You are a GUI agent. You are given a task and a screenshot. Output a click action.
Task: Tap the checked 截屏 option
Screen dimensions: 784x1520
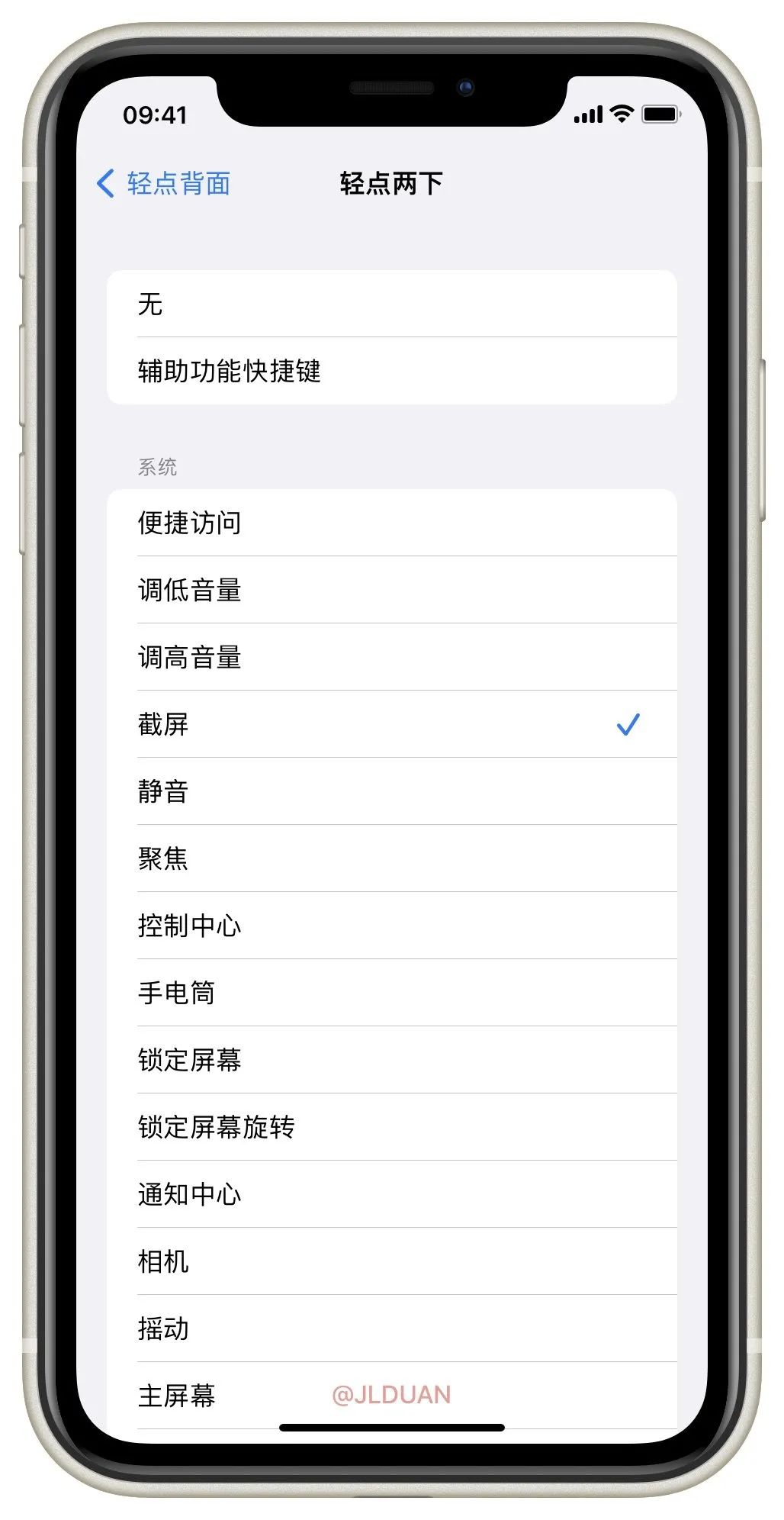tap(390, 724)
